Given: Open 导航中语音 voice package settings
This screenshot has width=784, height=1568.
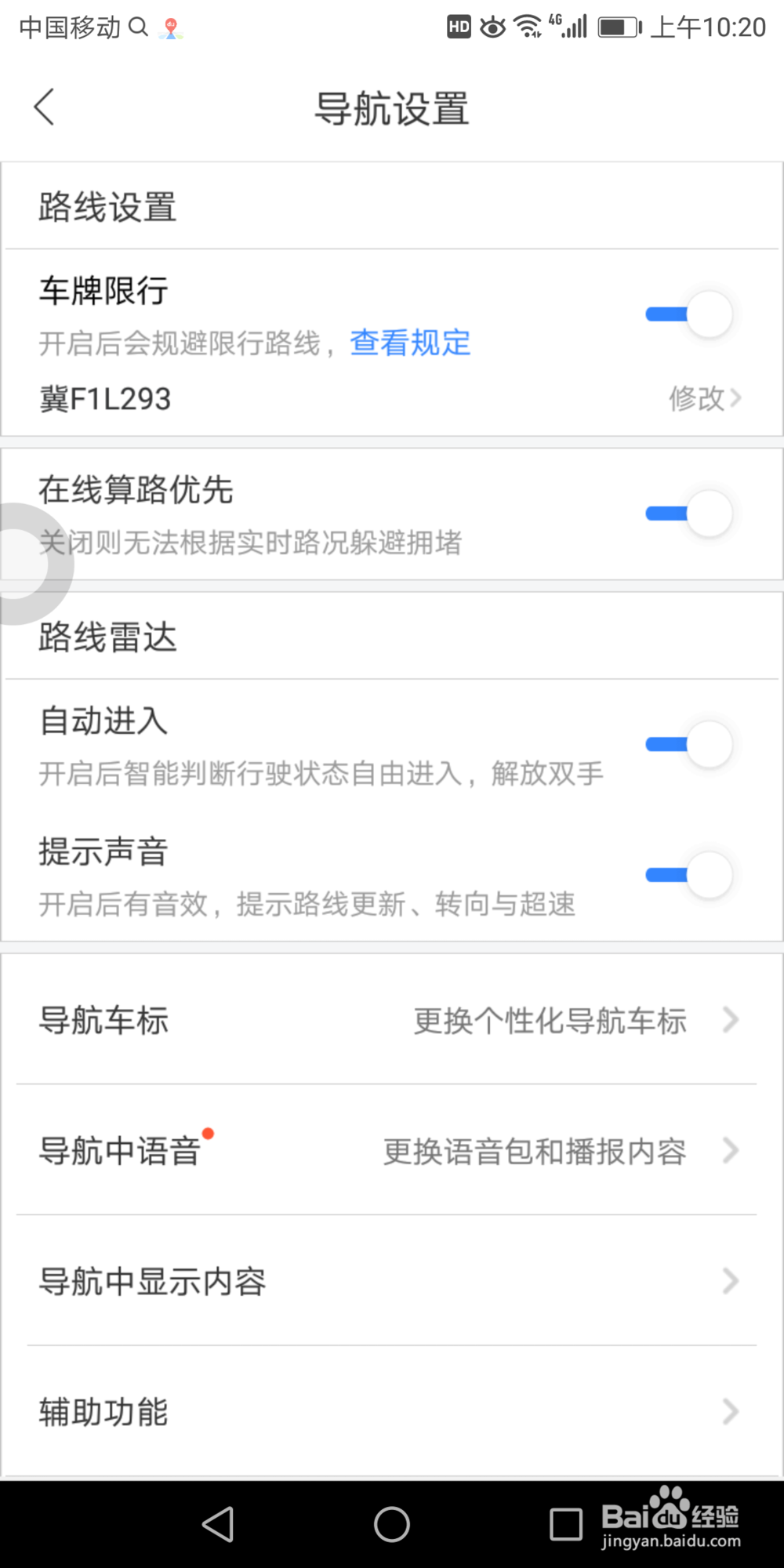Looking at the screenshot, I should point(392,1151).
